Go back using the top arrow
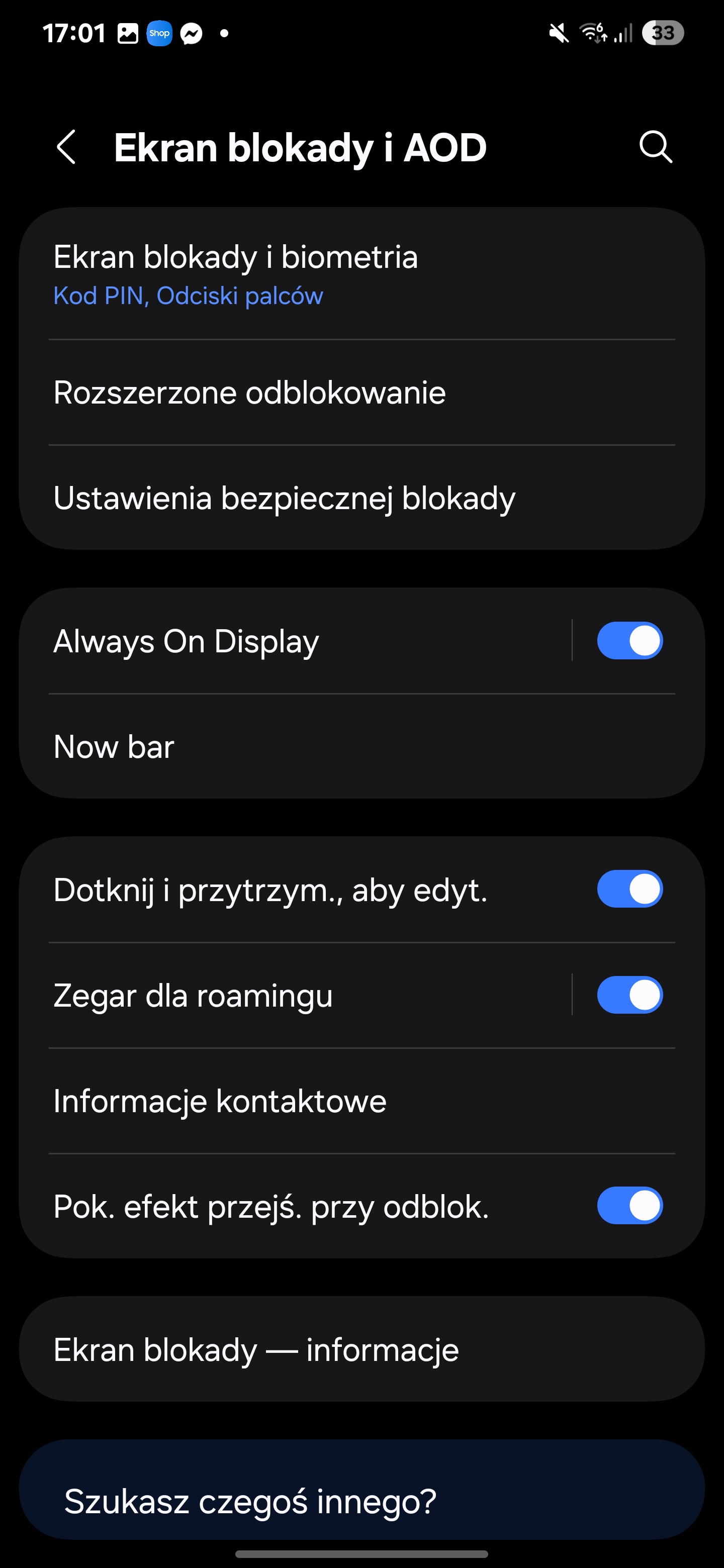 click(66, 147)
